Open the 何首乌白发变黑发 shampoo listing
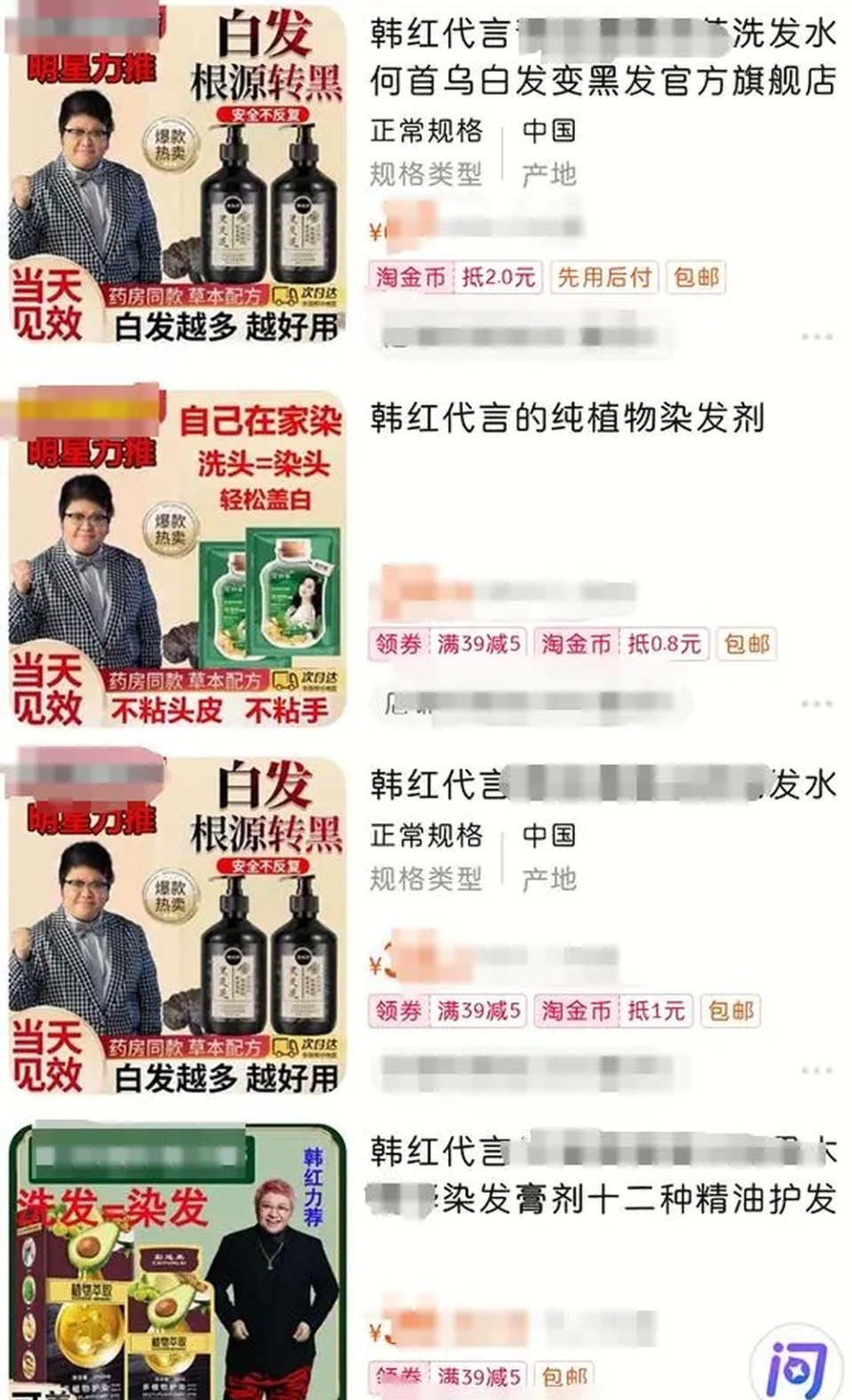Screen dimensions: 852x1400 coord(602,80)
